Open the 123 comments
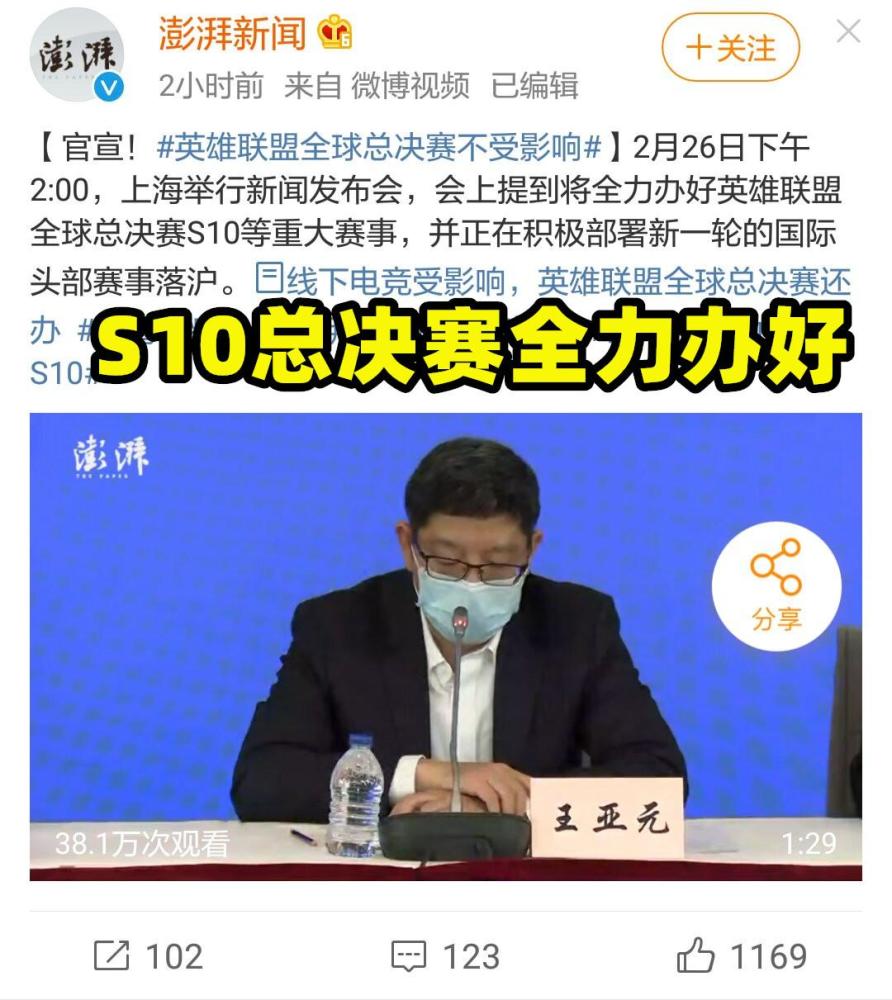The image size is (892, 1000). point(445,956)
